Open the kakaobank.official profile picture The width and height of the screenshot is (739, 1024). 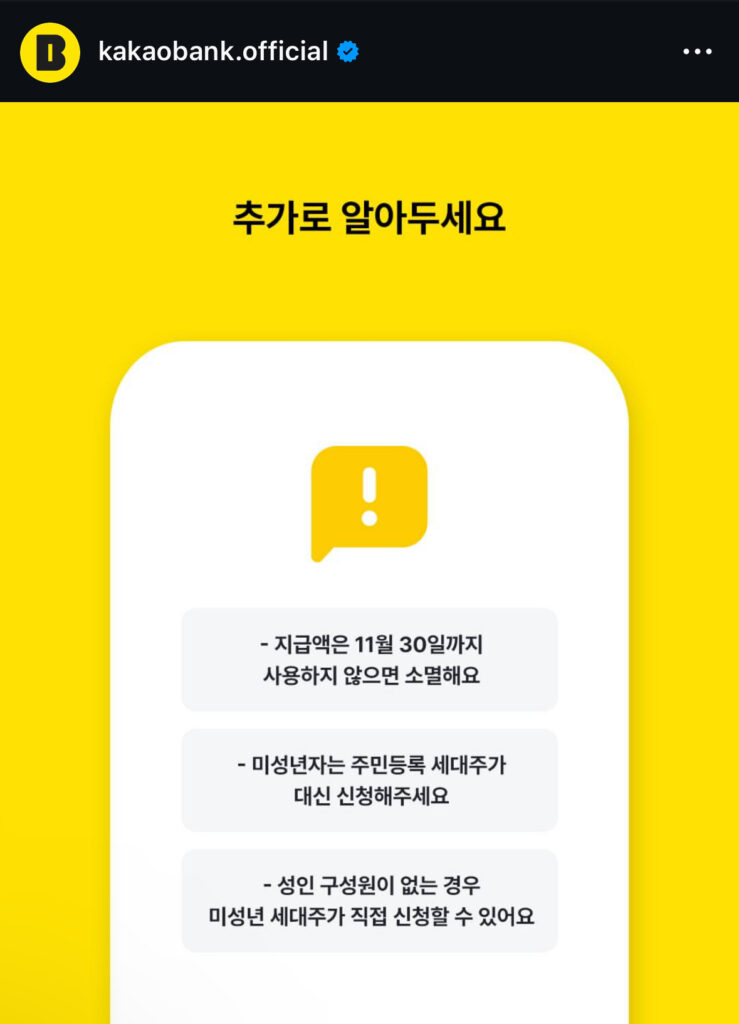49,52
